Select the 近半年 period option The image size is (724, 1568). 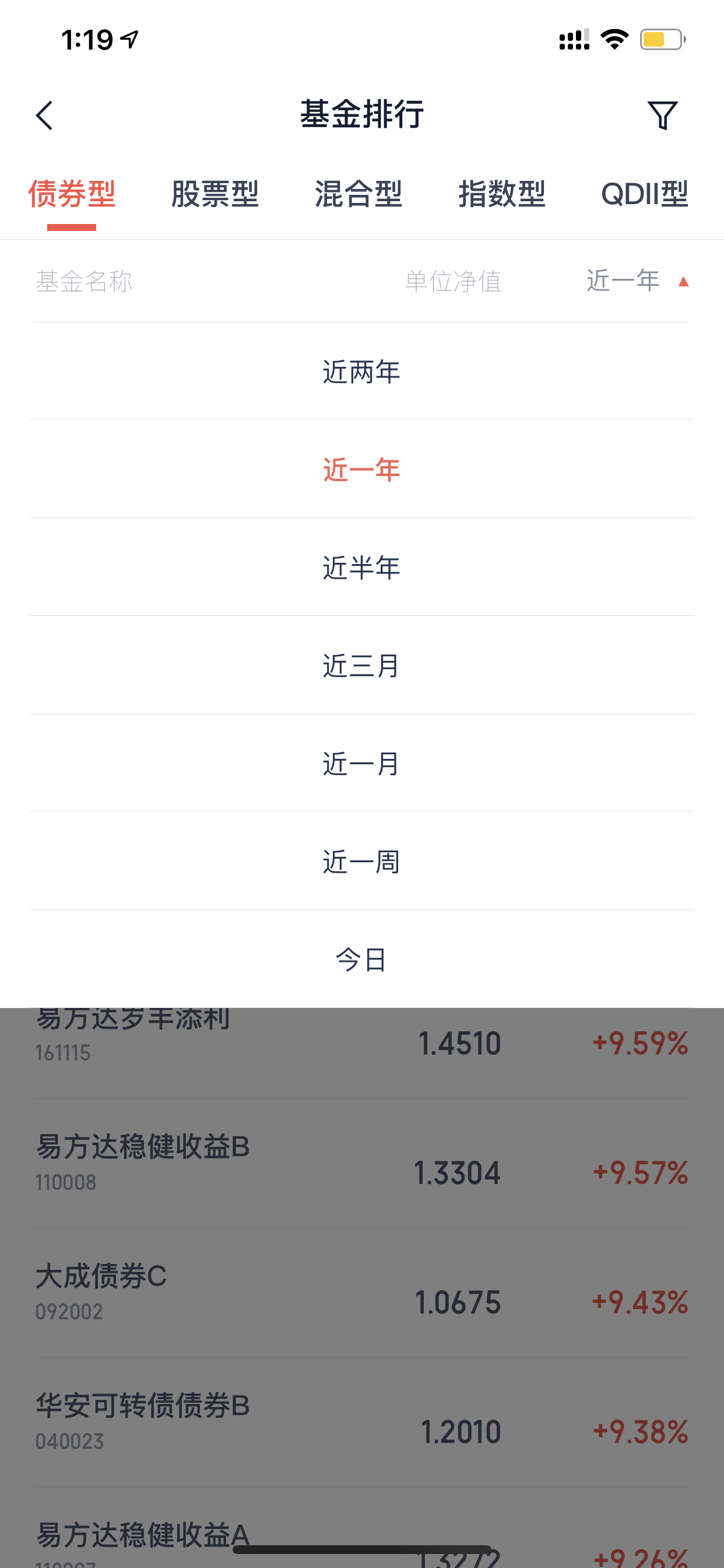click(362, 568)
